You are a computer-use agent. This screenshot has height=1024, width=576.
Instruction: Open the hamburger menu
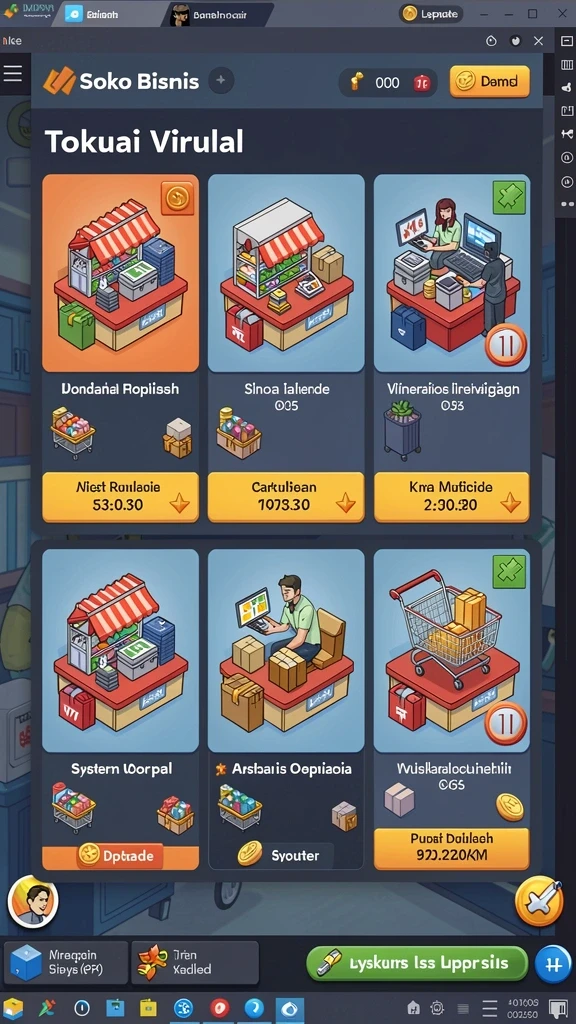[12, 73]
